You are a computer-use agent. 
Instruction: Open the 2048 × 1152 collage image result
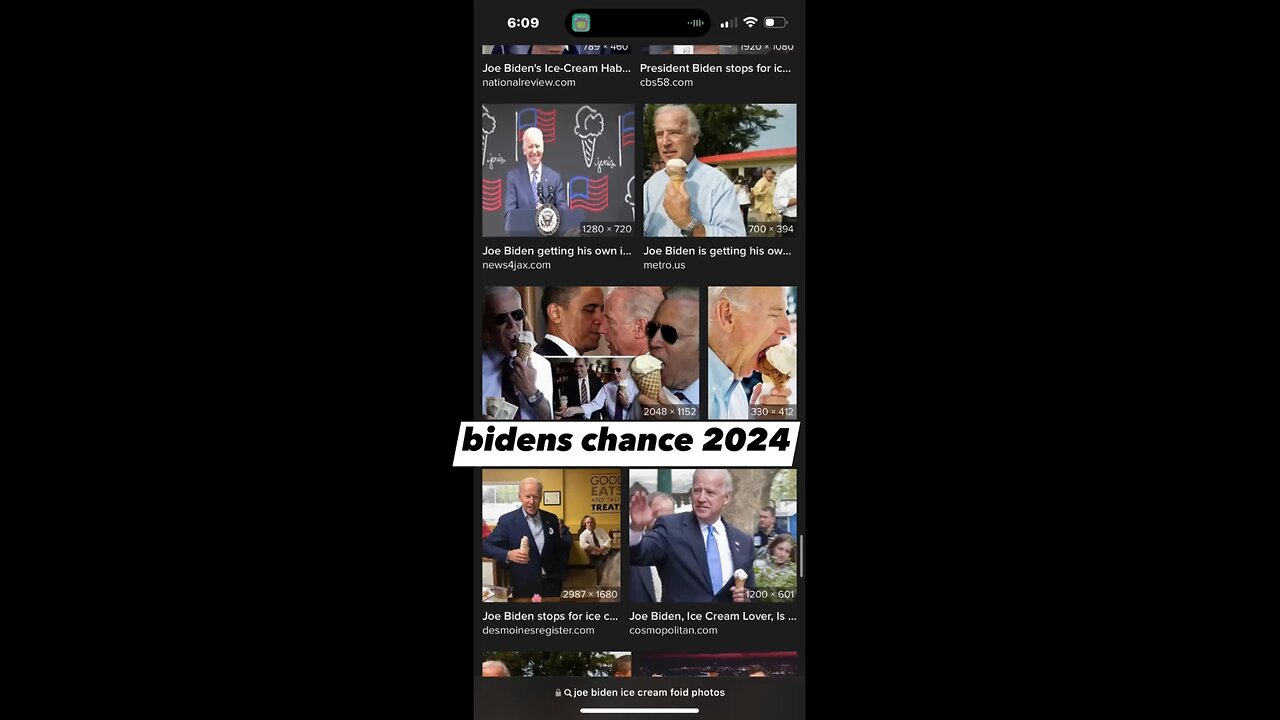pos(591,352)
